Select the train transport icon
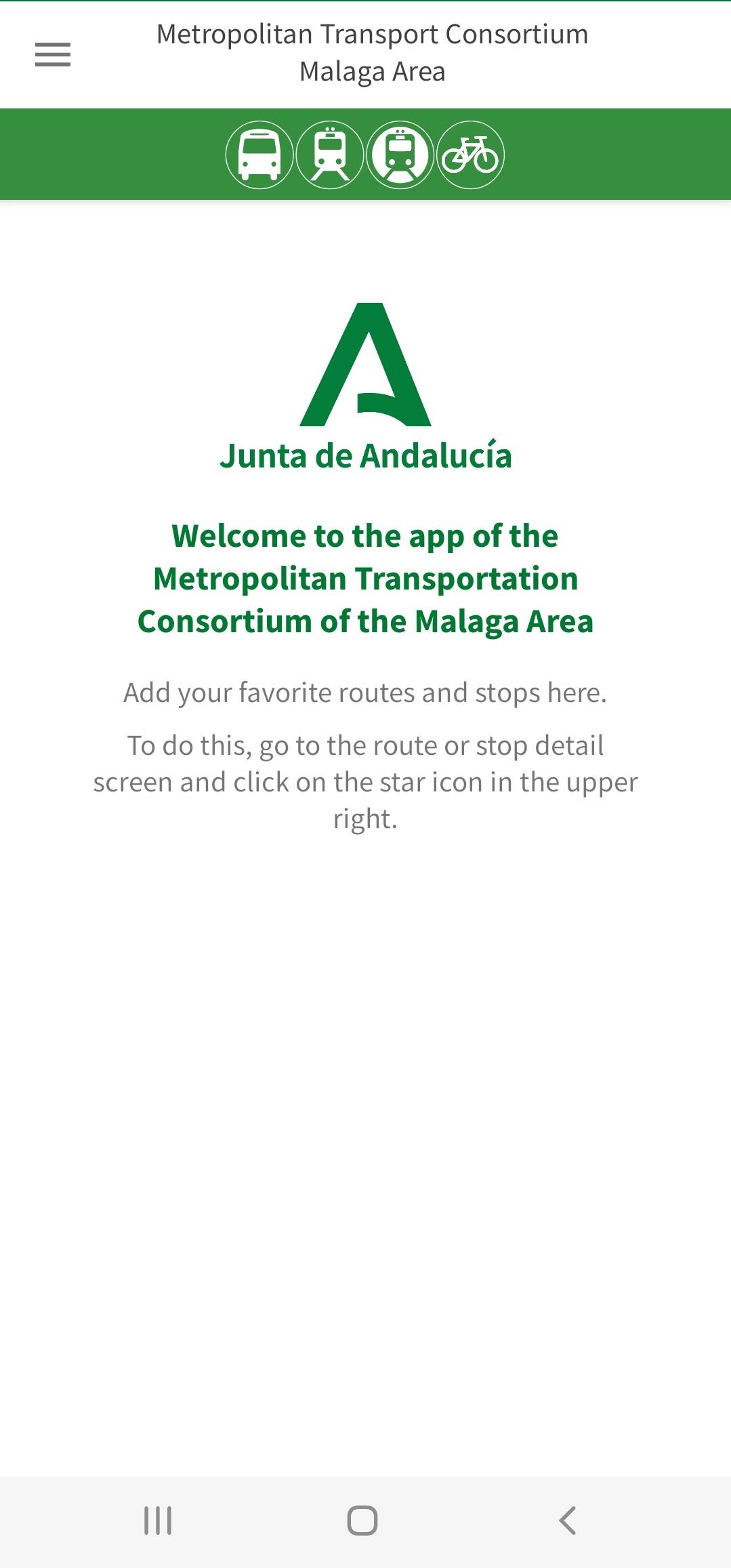Viewport: 731px width, 1568px height. (x=330, y=154)
